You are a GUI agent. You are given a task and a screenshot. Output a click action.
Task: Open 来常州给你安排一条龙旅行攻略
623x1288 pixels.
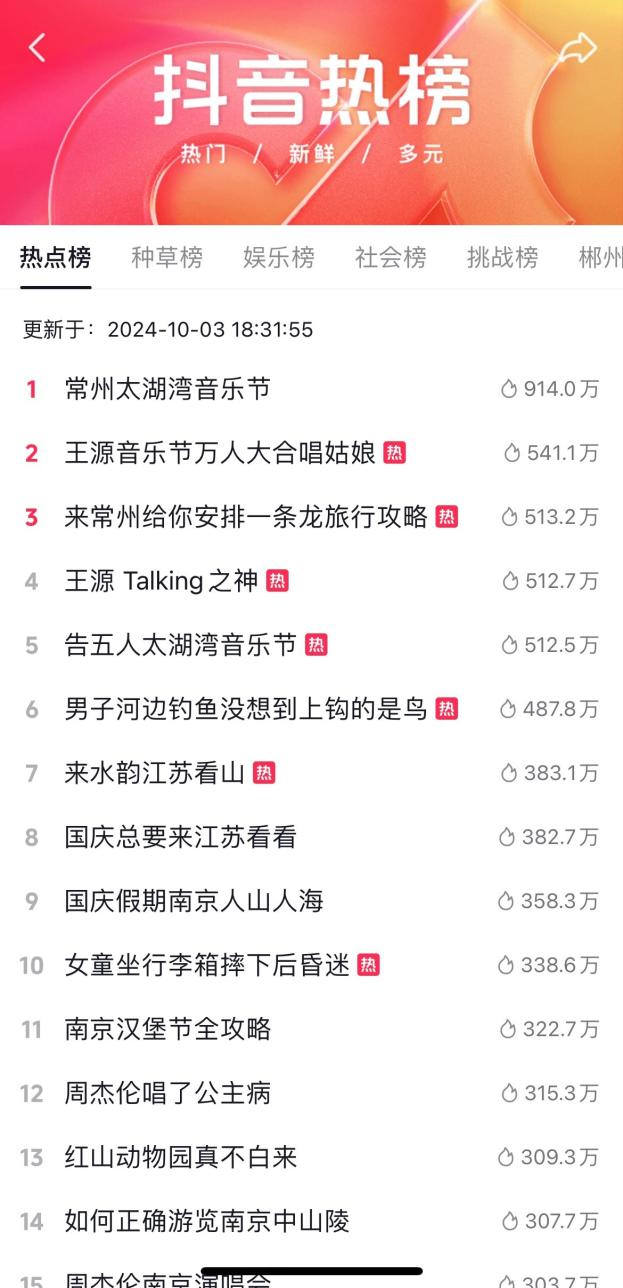point(246,517)
